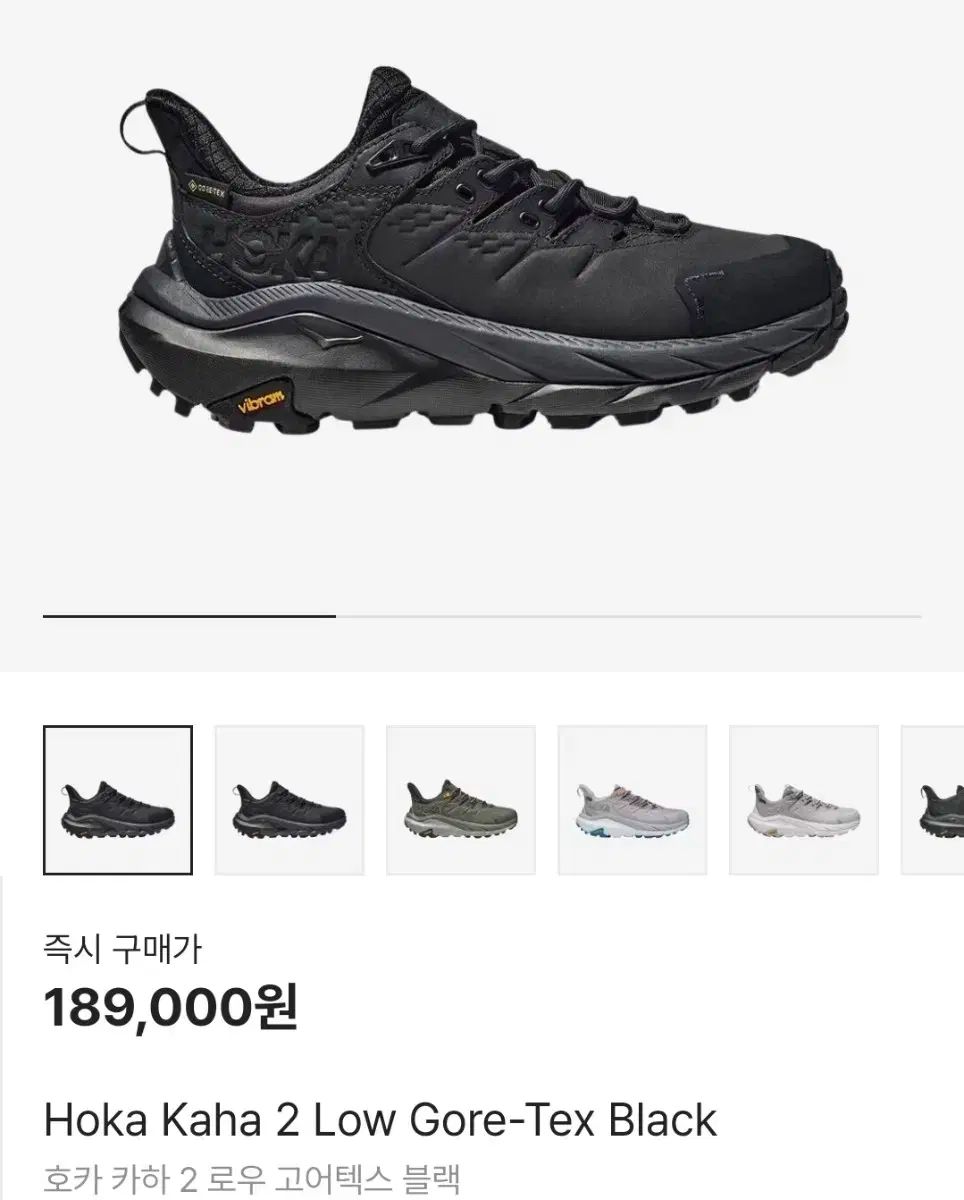Select the white-soled light gray shoe thumbnail
The image size is (964, 1200).
click(804, 800)
